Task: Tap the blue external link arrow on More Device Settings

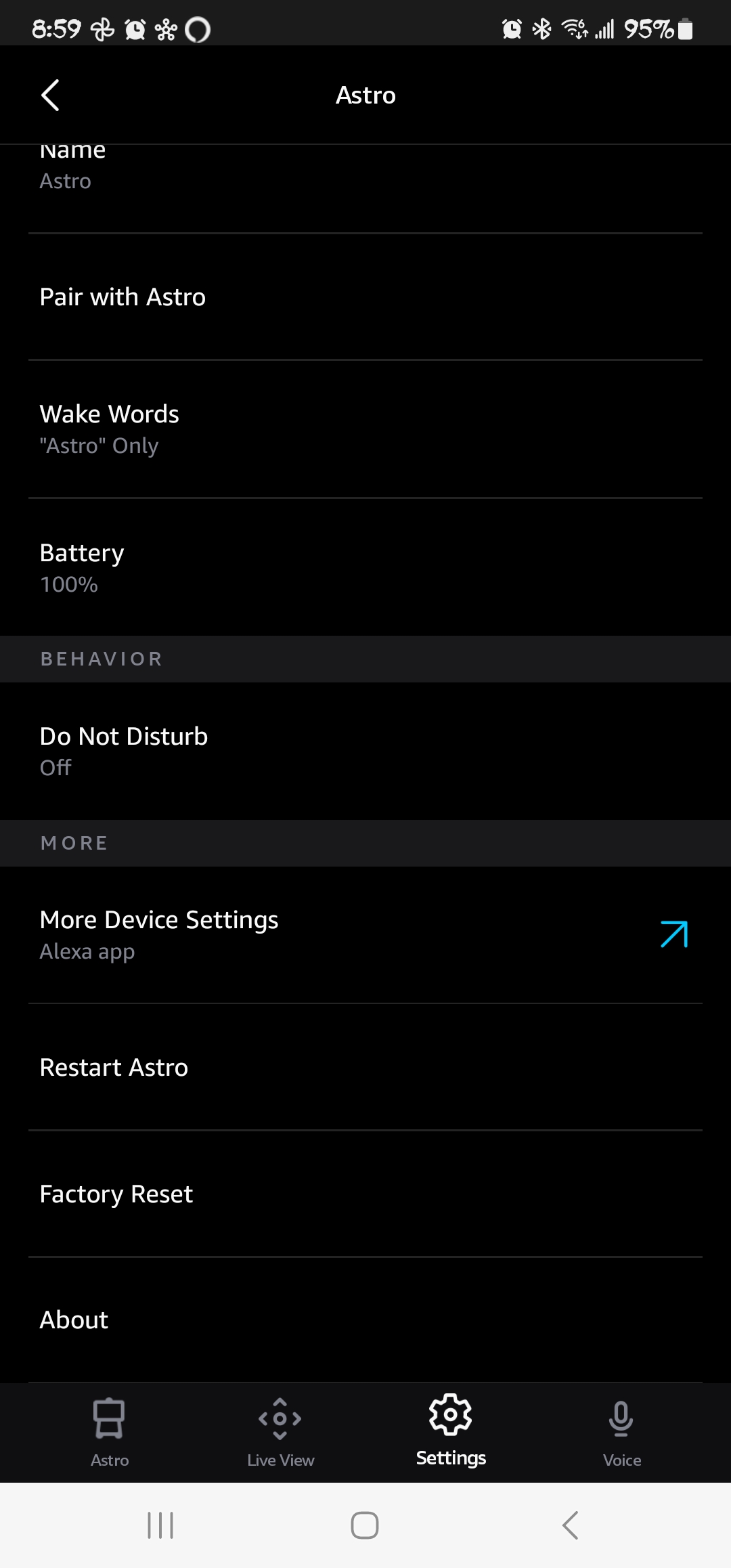Action: point(673,934)
